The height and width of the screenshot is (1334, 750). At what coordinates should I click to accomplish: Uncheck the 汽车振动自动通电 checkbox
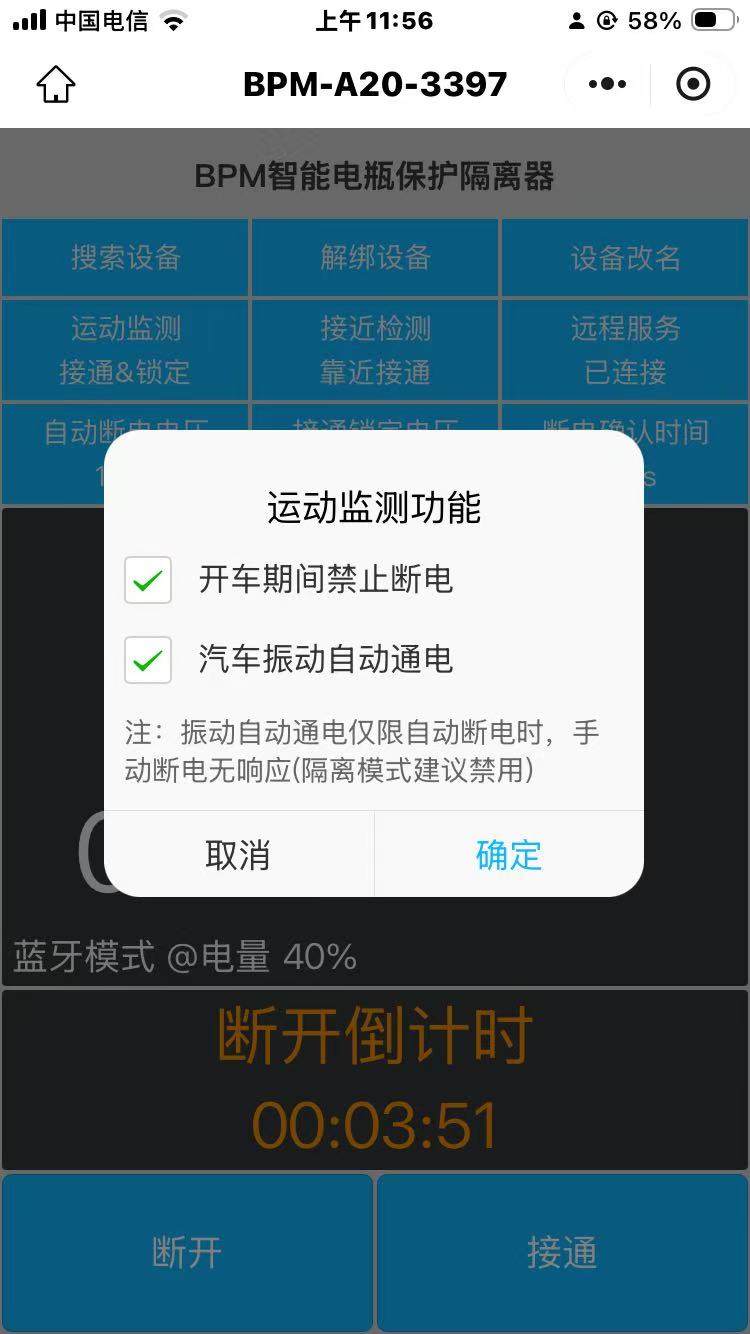148,660
